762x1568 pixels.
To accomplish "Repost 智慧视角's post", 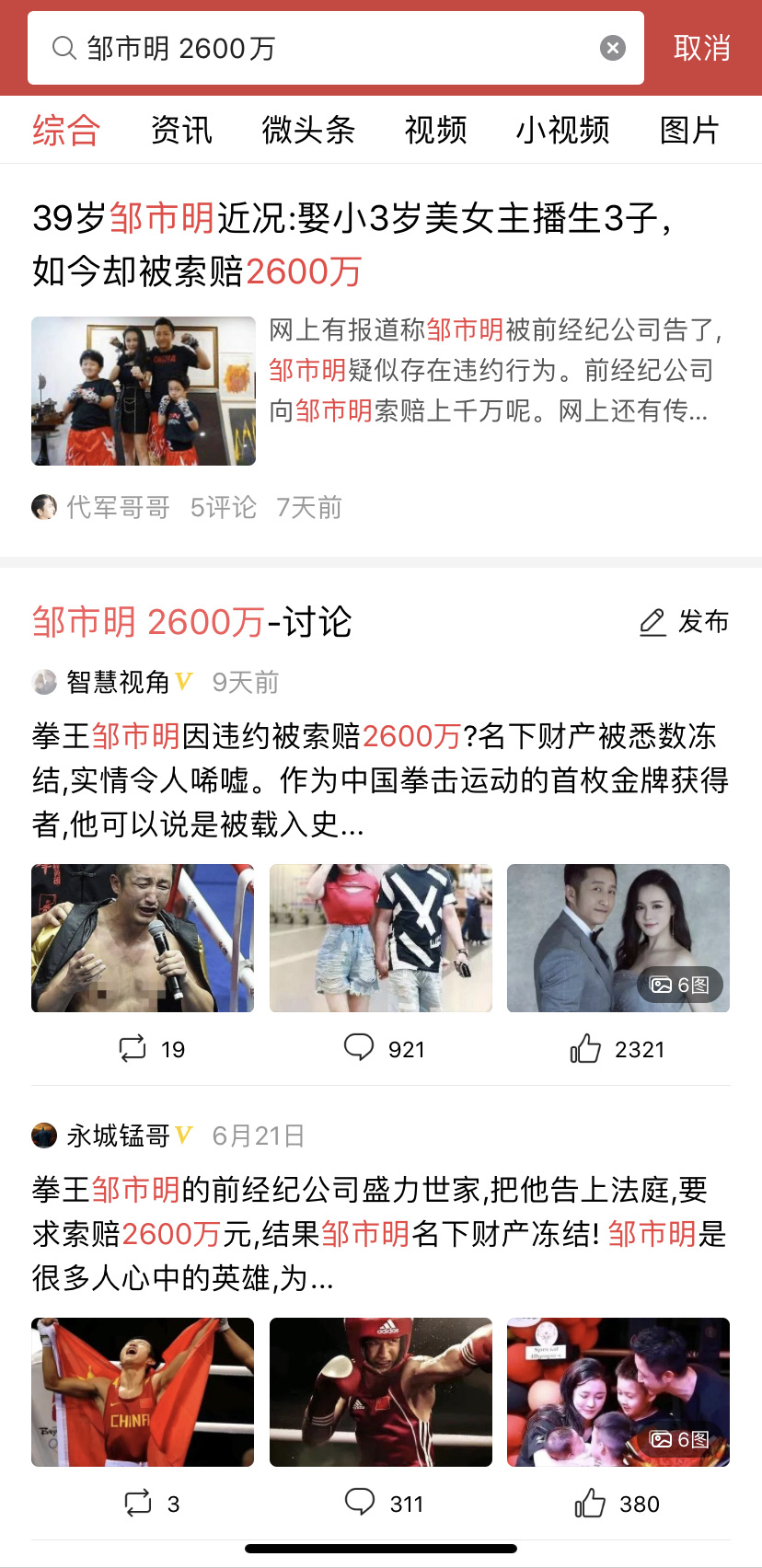I will pyautogui.click(x=152, y=1049).
